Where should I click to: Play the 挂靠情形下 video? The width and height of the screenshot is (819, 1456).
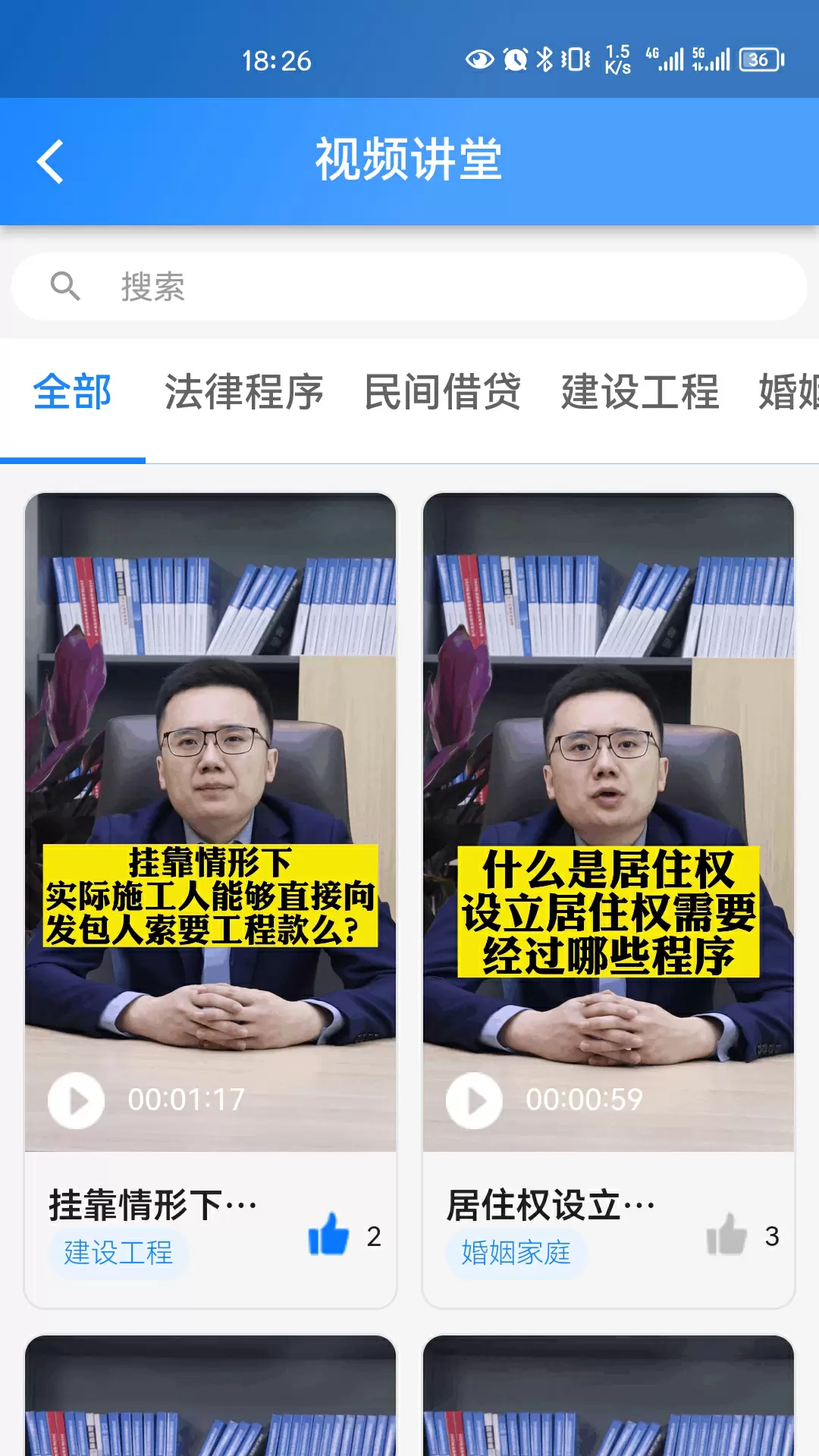[76, 1100]
